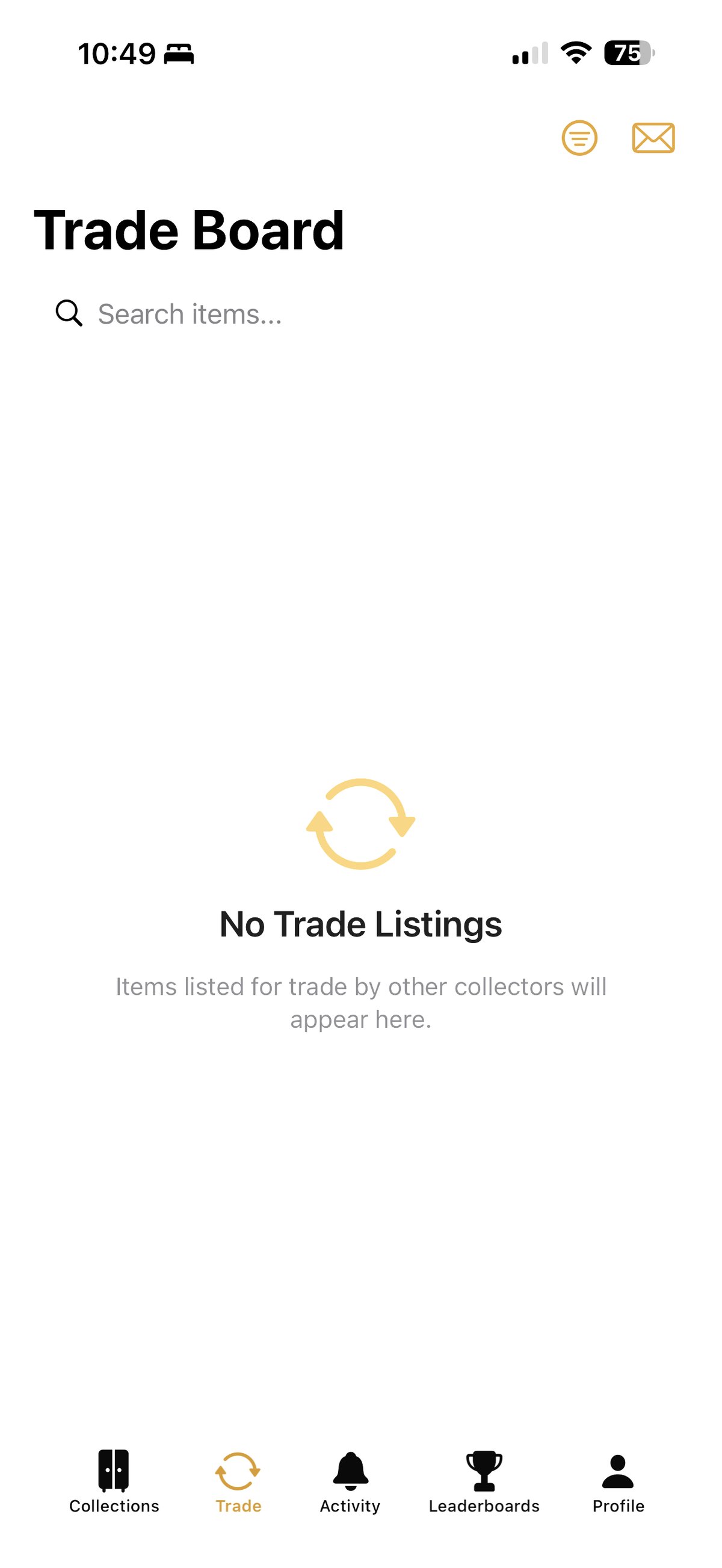Tap the Search items field
722x1568 pixels.
click(x=213, y=313)
